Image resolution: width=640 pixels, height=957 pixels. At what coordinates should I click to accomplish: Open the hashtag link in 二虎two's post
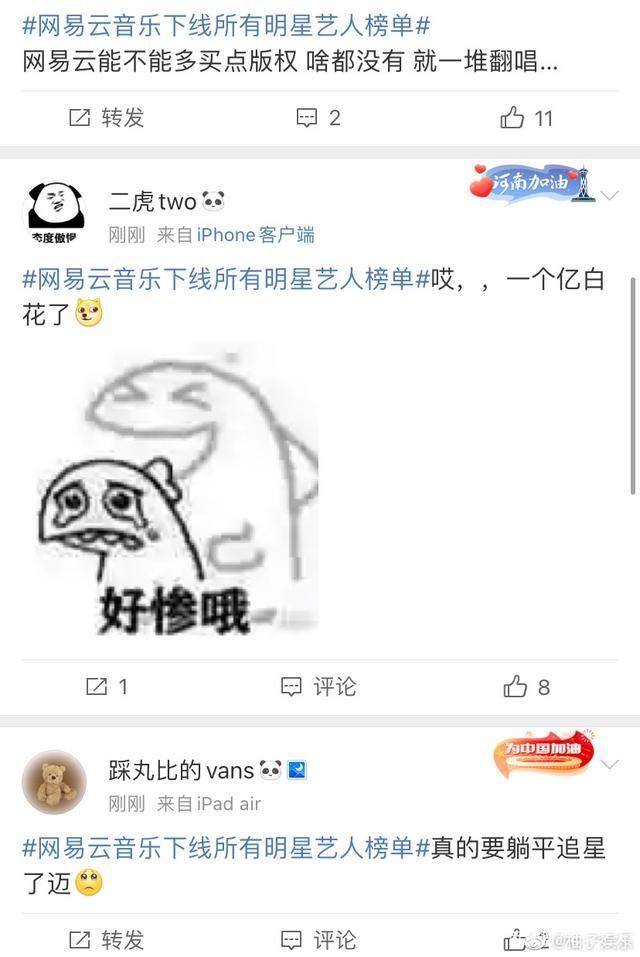[x=225, y=279]
